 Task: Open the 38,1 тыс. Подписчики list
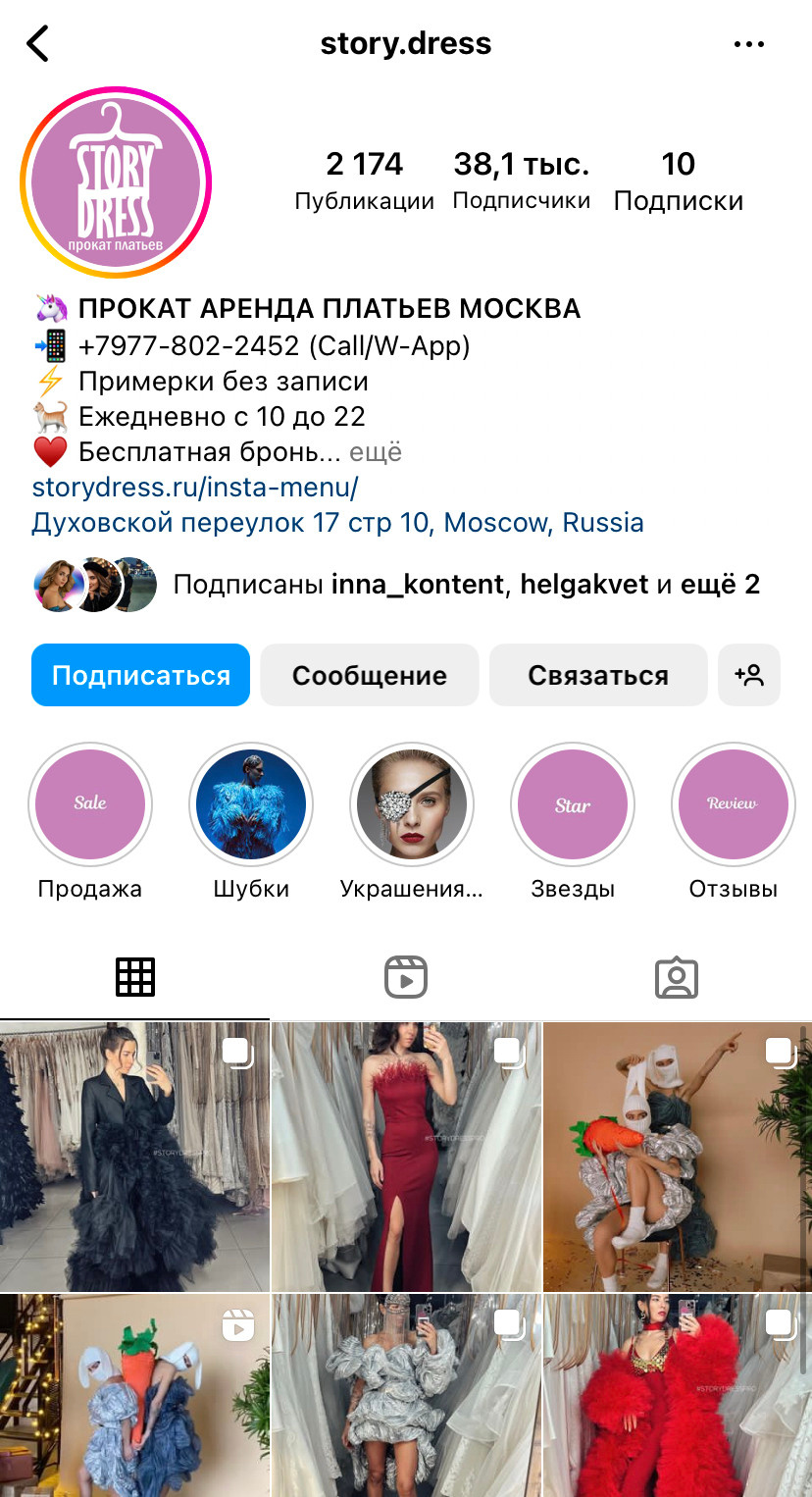[521, 181]
